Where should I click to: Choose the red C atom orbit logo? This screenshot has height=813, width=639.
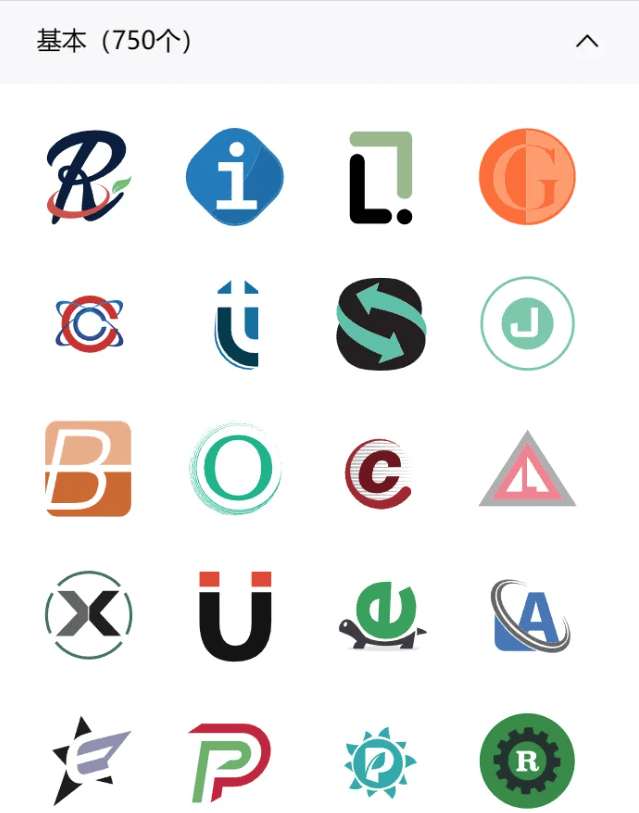88,324
